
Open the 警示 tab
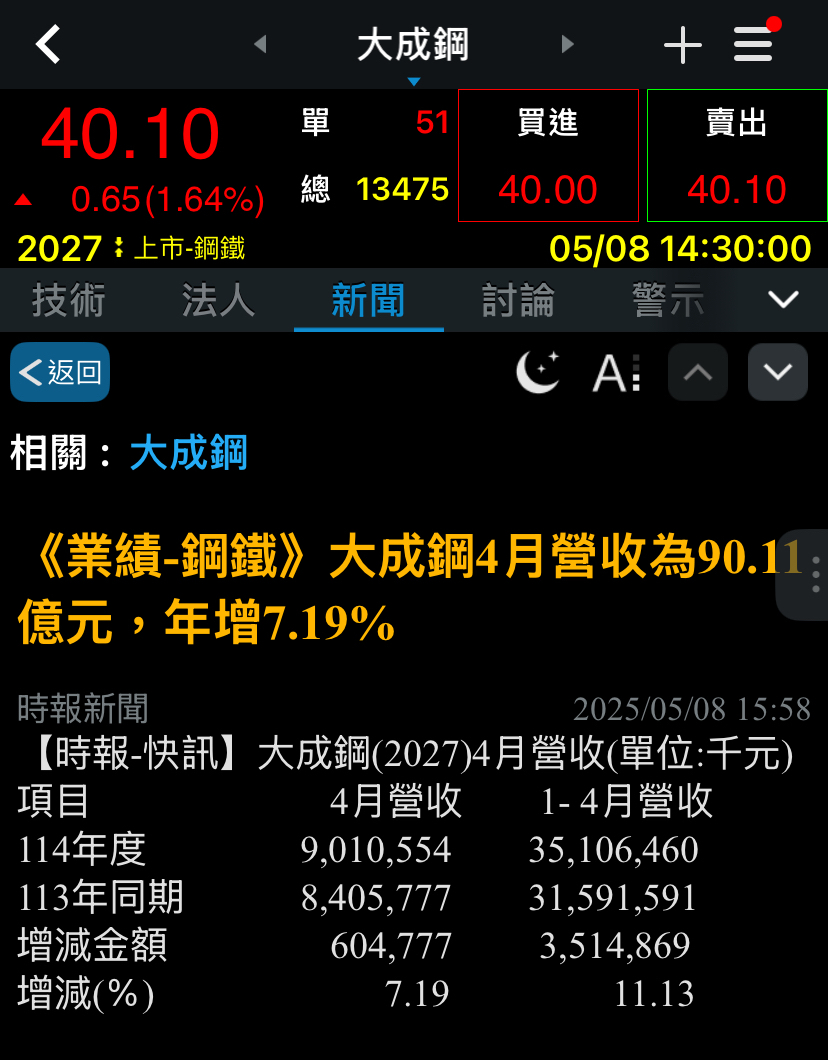[x=668, y=300]
